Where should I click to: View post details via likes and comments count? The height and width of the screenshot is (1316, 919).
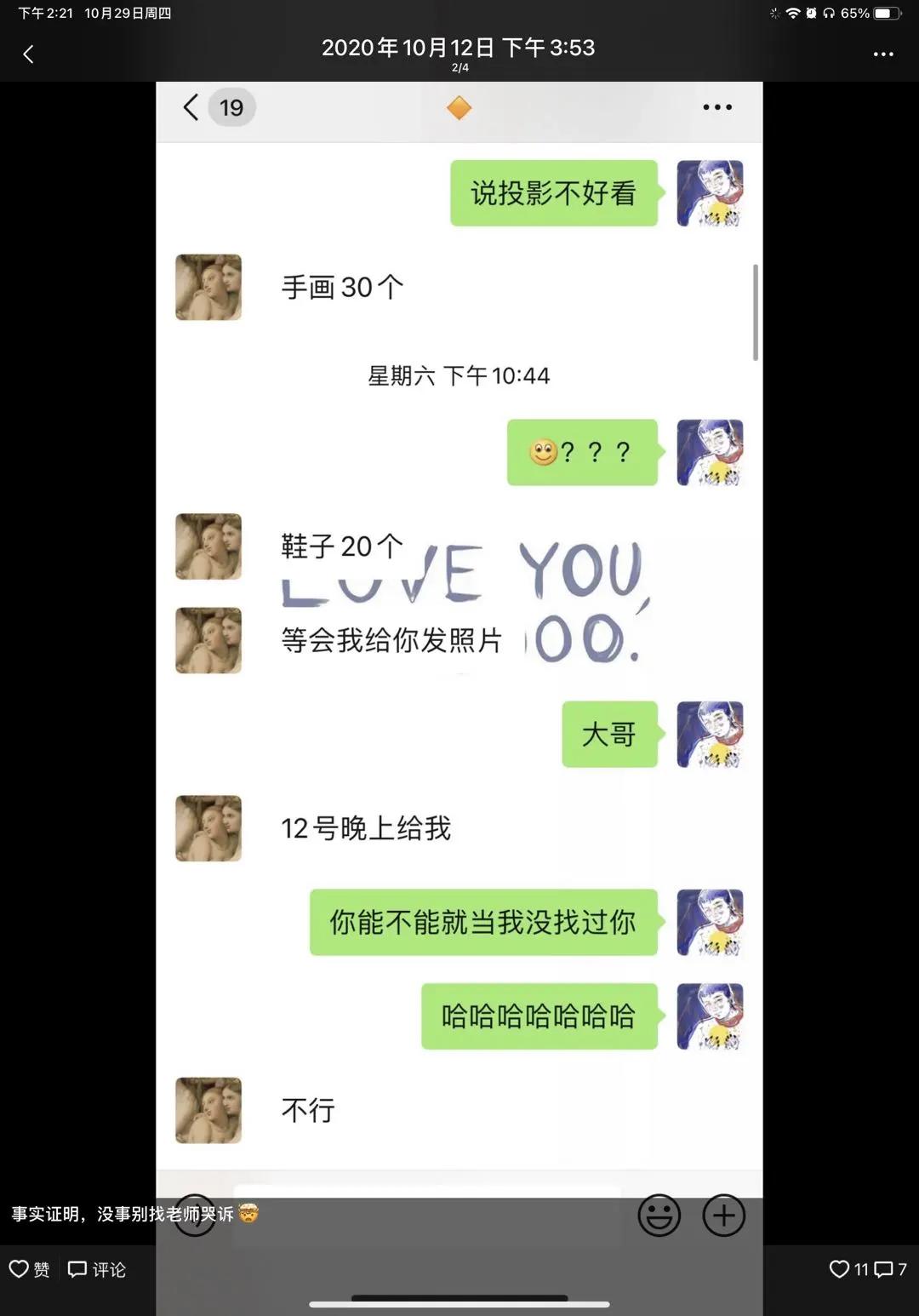pyautogui.click(x=867, y=1269)
